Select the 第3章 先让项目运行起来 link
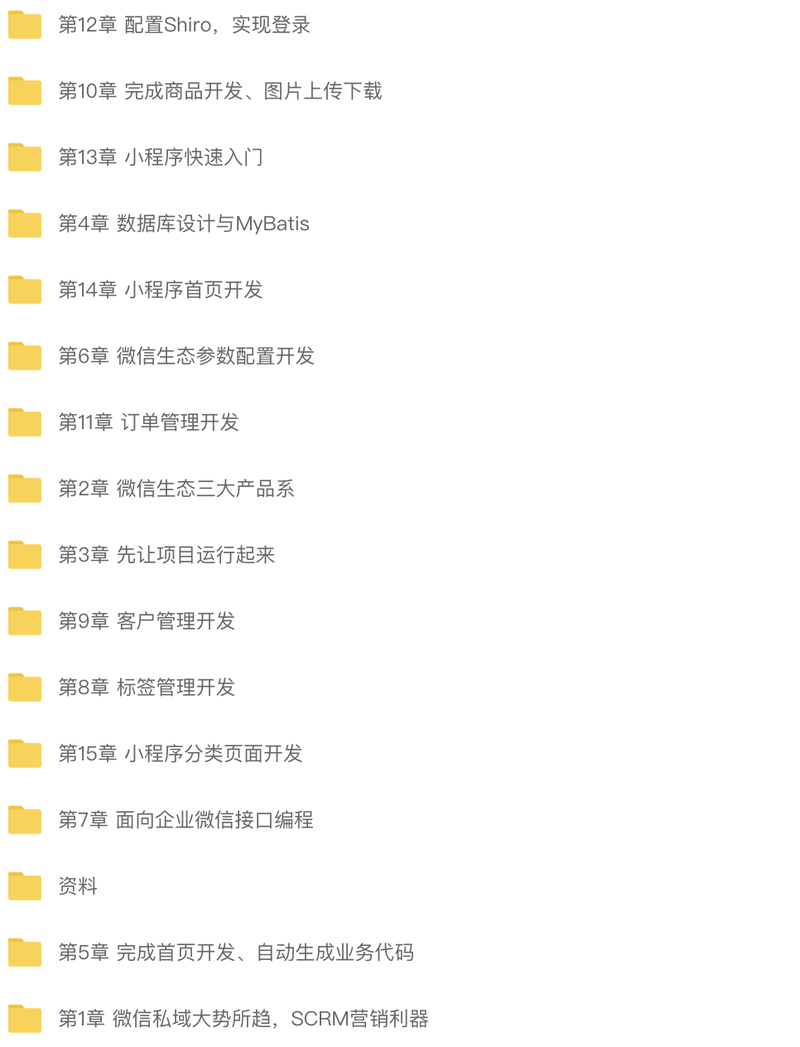The height and width of the screenshot is (1047, 800). (156, 556)
